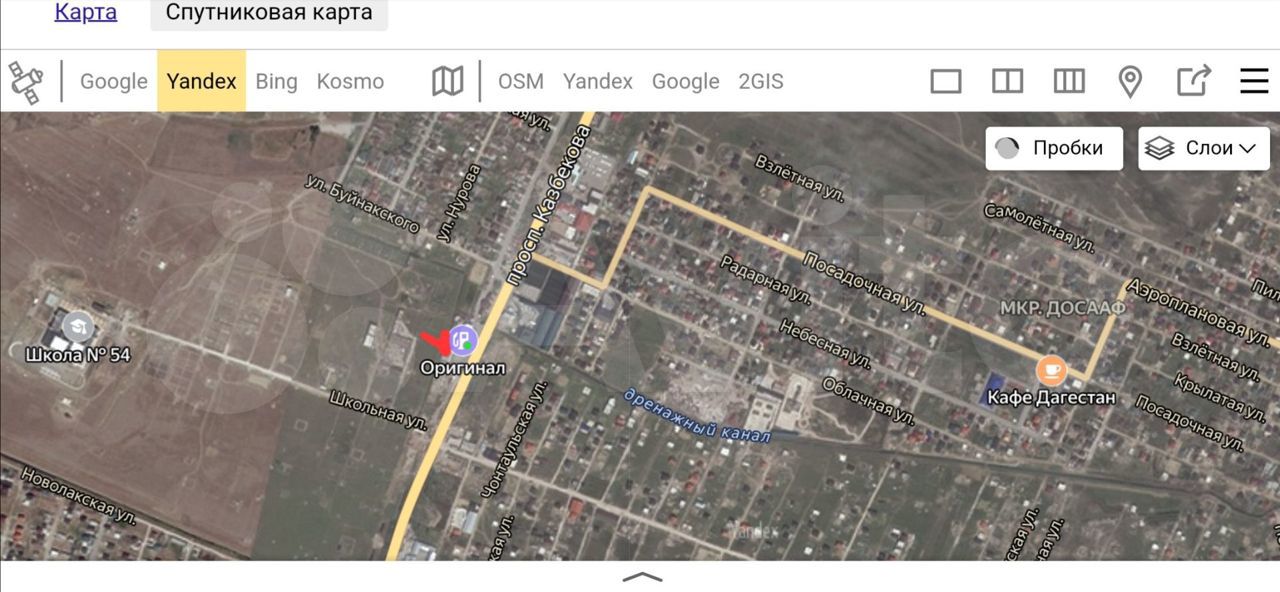Enable two-pane split view
The width and height of the screenshot is (1280, 592).
(1007, 81)
